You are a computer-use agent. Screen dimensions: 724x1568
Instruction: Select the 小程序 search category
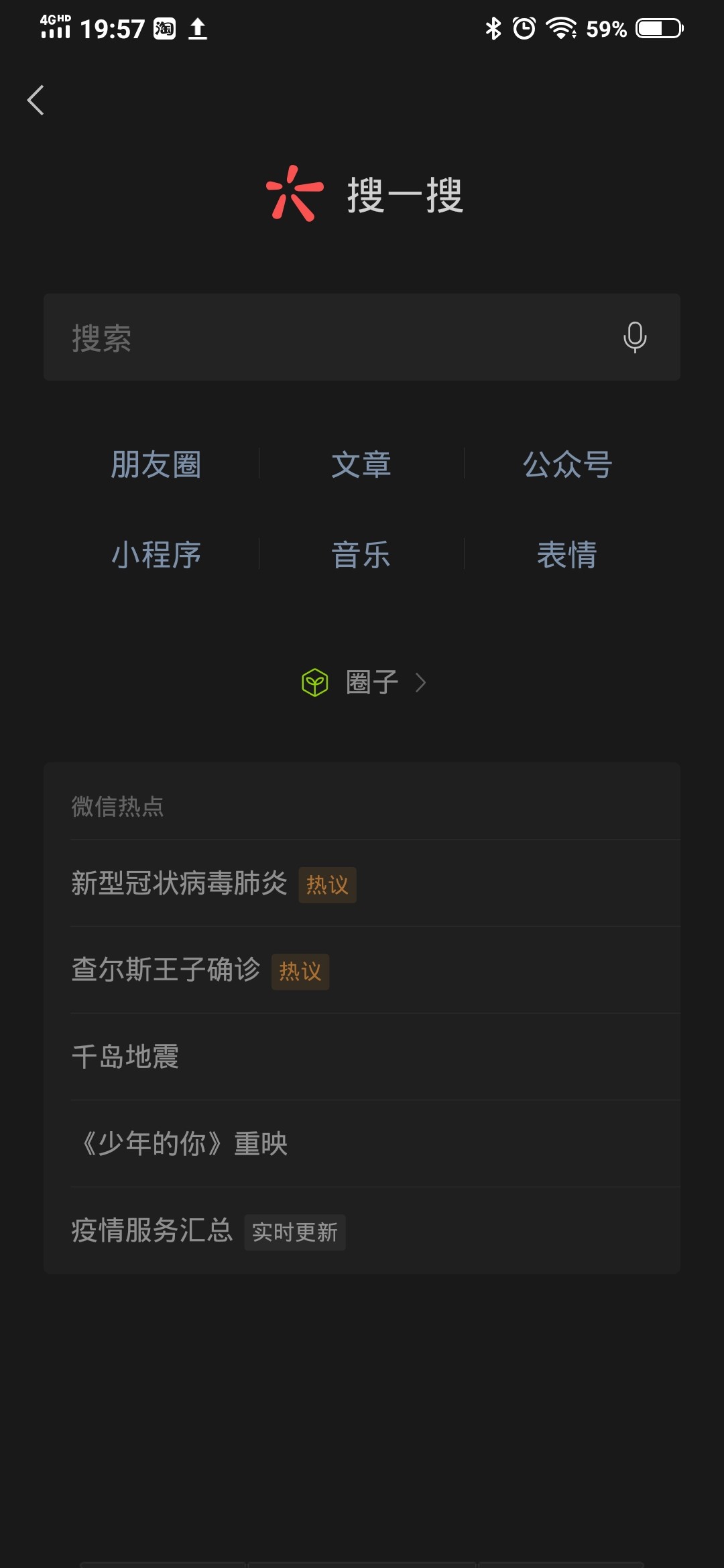pyautogui.click(x=156, y=555)
